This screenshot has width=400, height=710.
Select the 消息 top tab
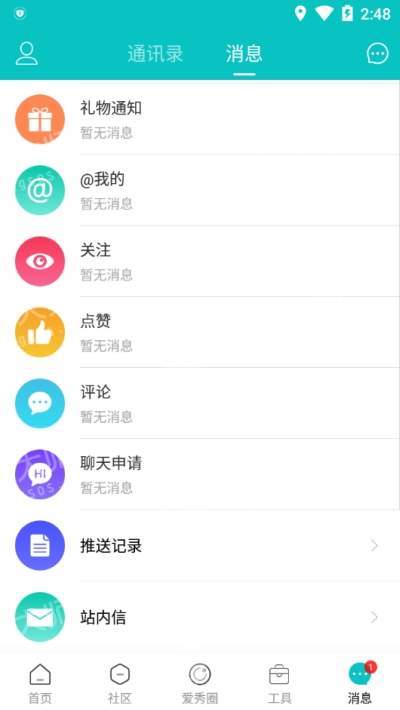[x=244, y=54]
